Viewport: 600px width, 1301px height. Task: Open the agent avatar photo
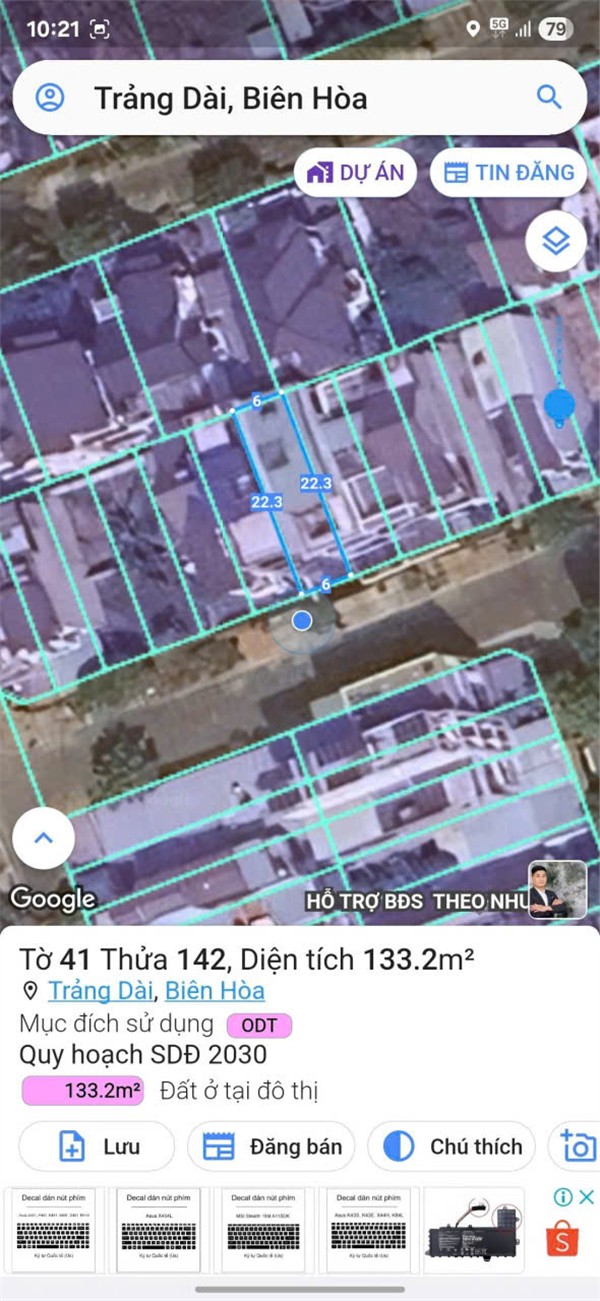click(557, 889)
